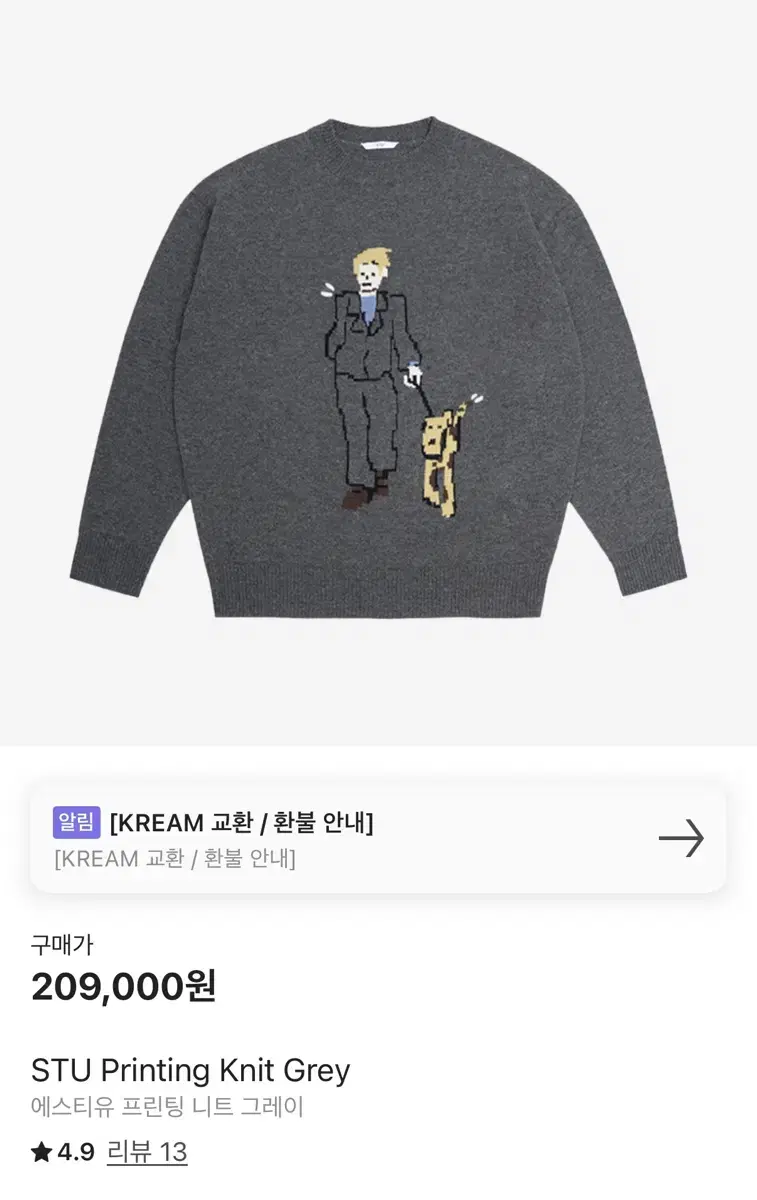Tap the right arrow on the notice banner
Screen dimensions: 757x1200
point(683,840)
